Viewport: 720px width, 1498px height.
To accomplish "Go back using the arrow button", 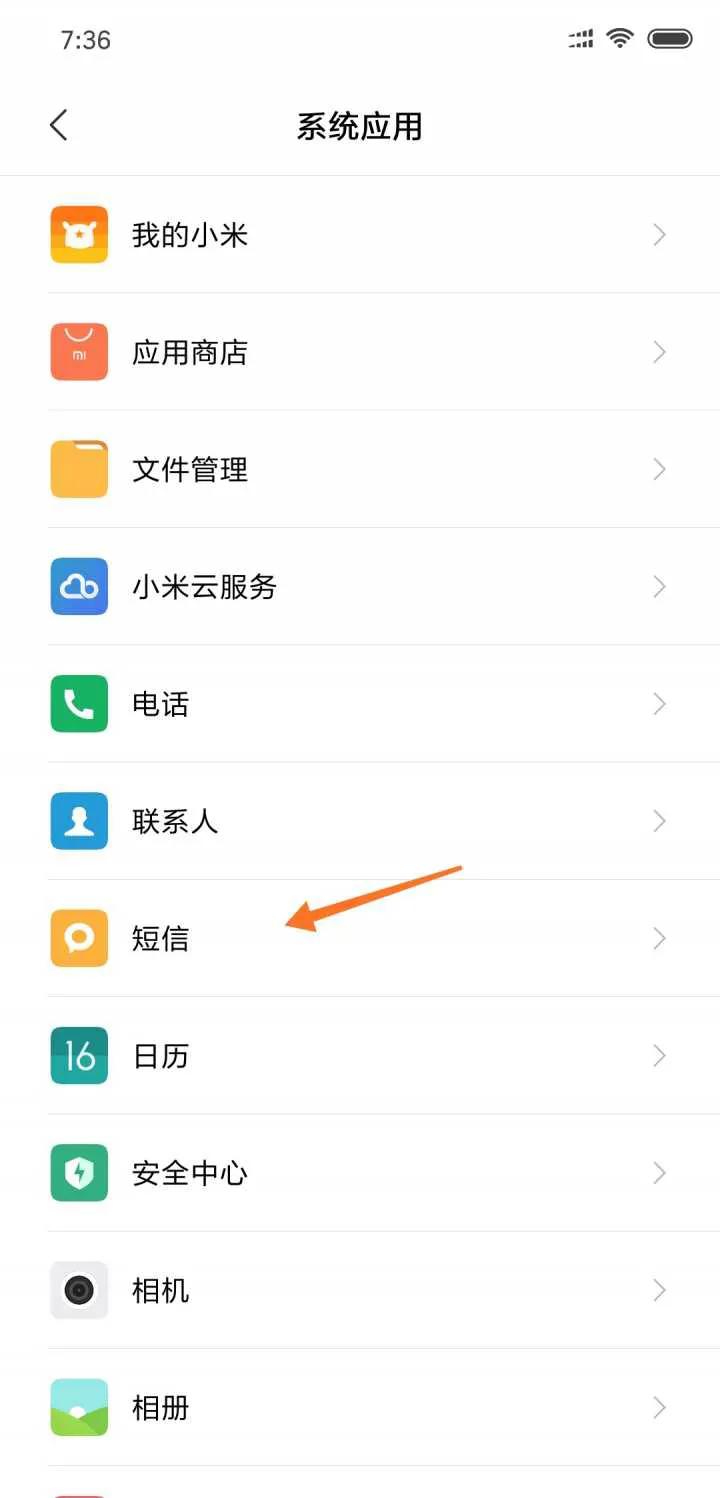I will pos(57,125).
